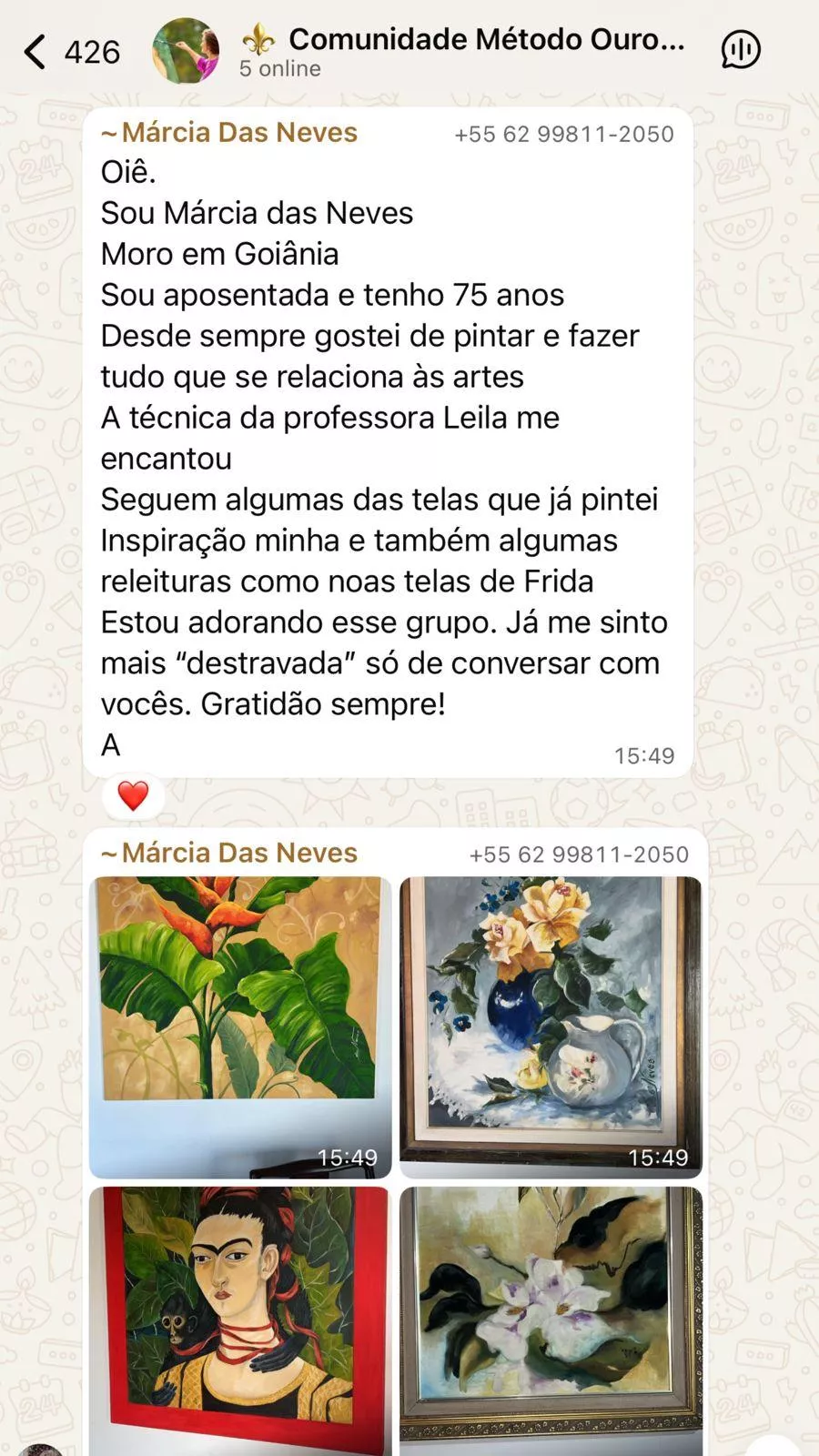This screenshot has width=819, height=1456.
Task: Go back to the chat list
Action: click(x=36, y=52)
